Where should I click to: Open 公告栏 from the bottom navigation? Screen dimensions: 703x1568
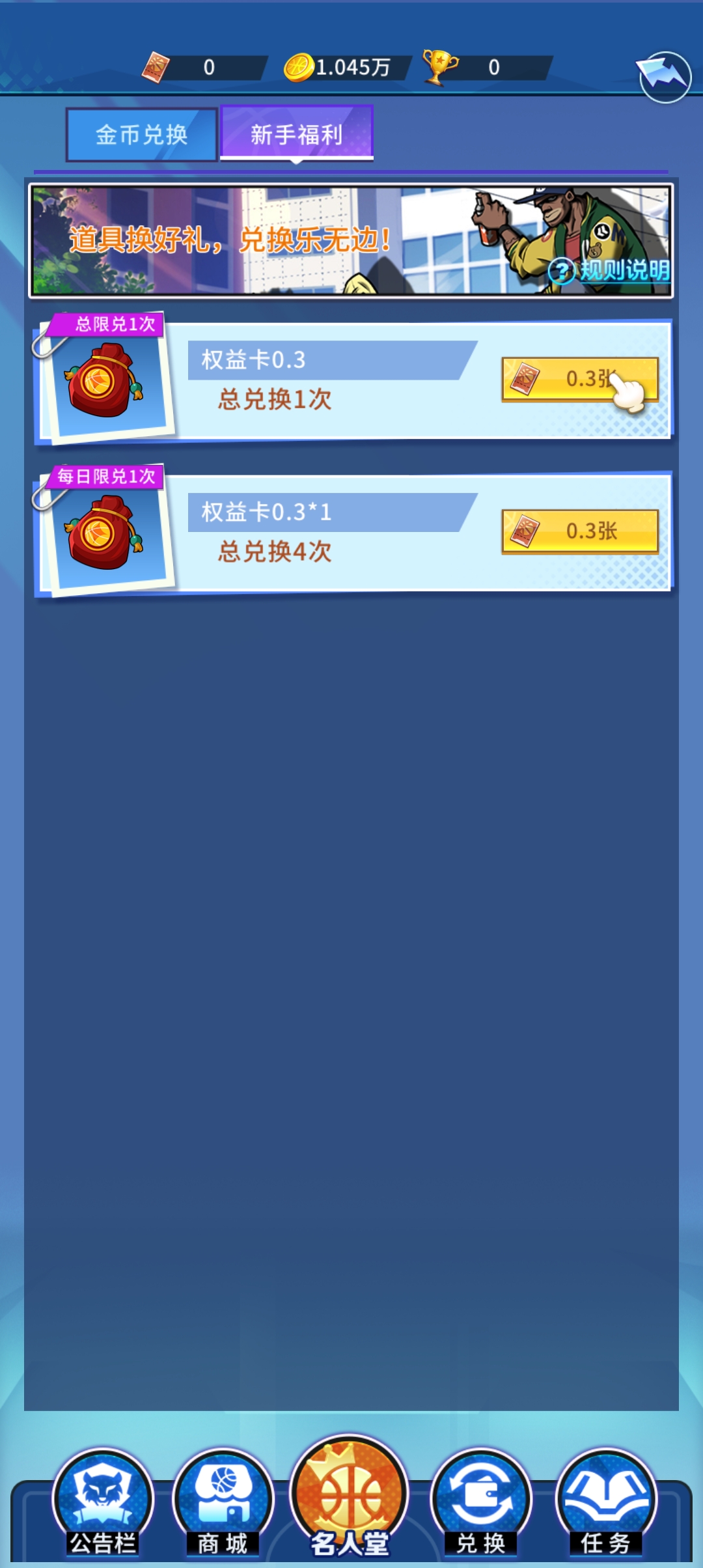(103, 1504)
